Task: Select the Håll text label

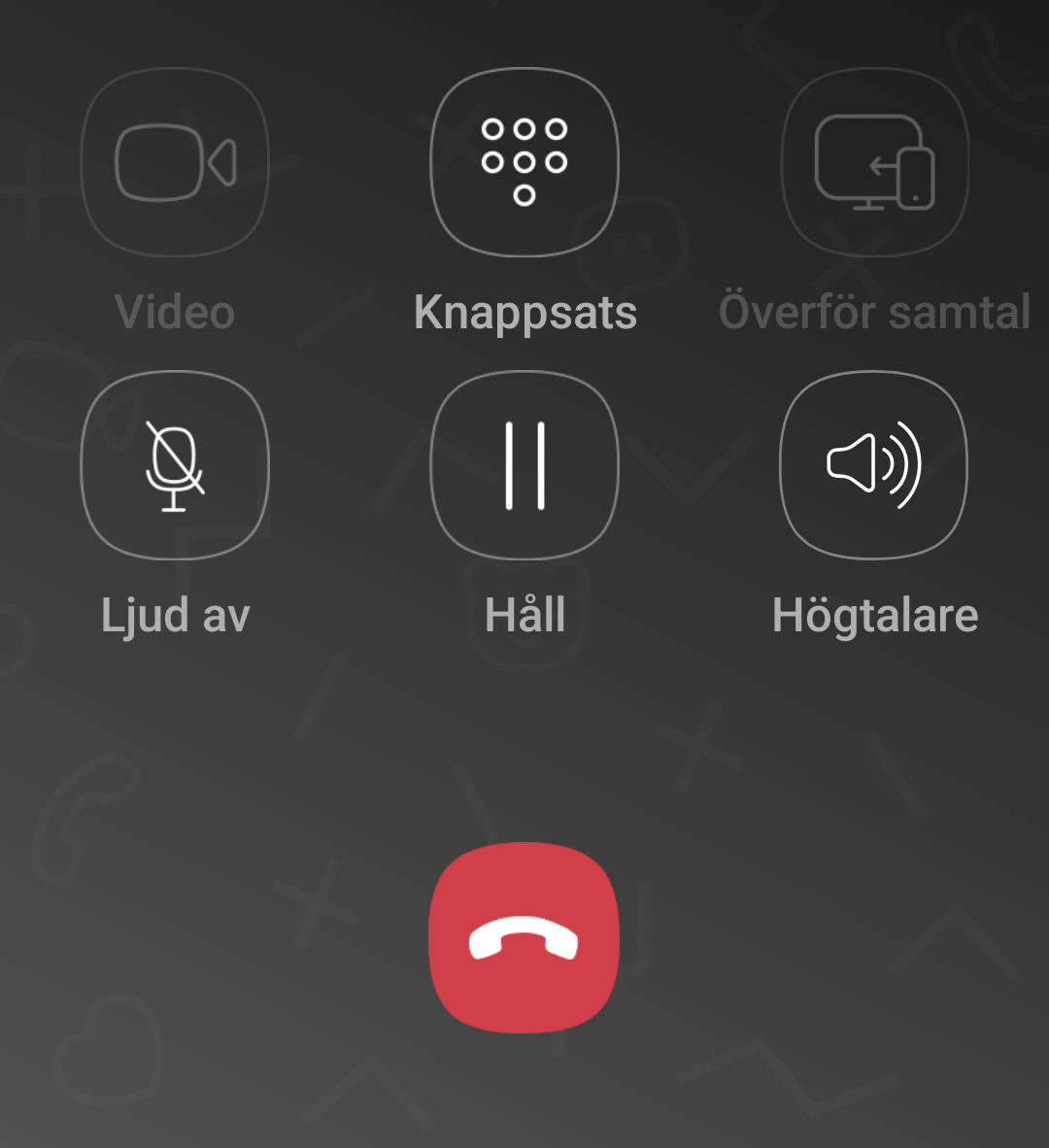Action: click(524, 614)
